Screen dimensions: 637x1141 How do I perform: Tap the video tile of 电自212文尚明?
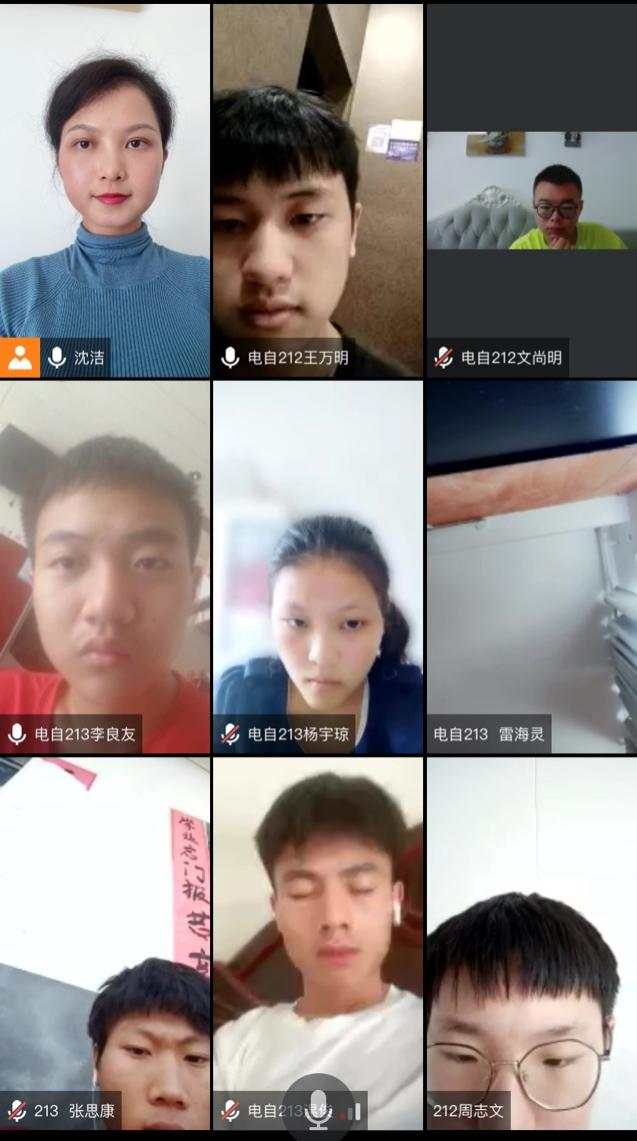531,192
